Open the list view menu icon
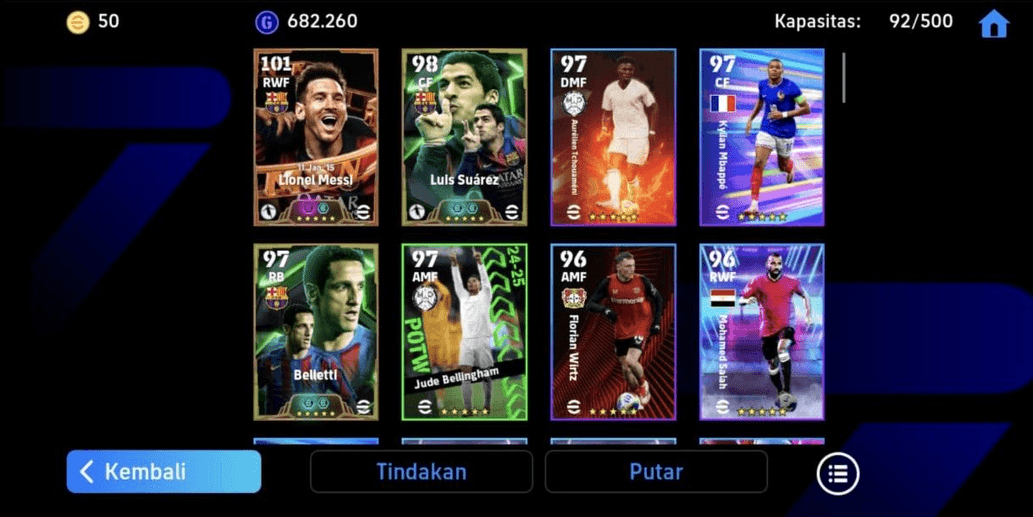Screen dimensions: 1033x517 pos(838,473)
